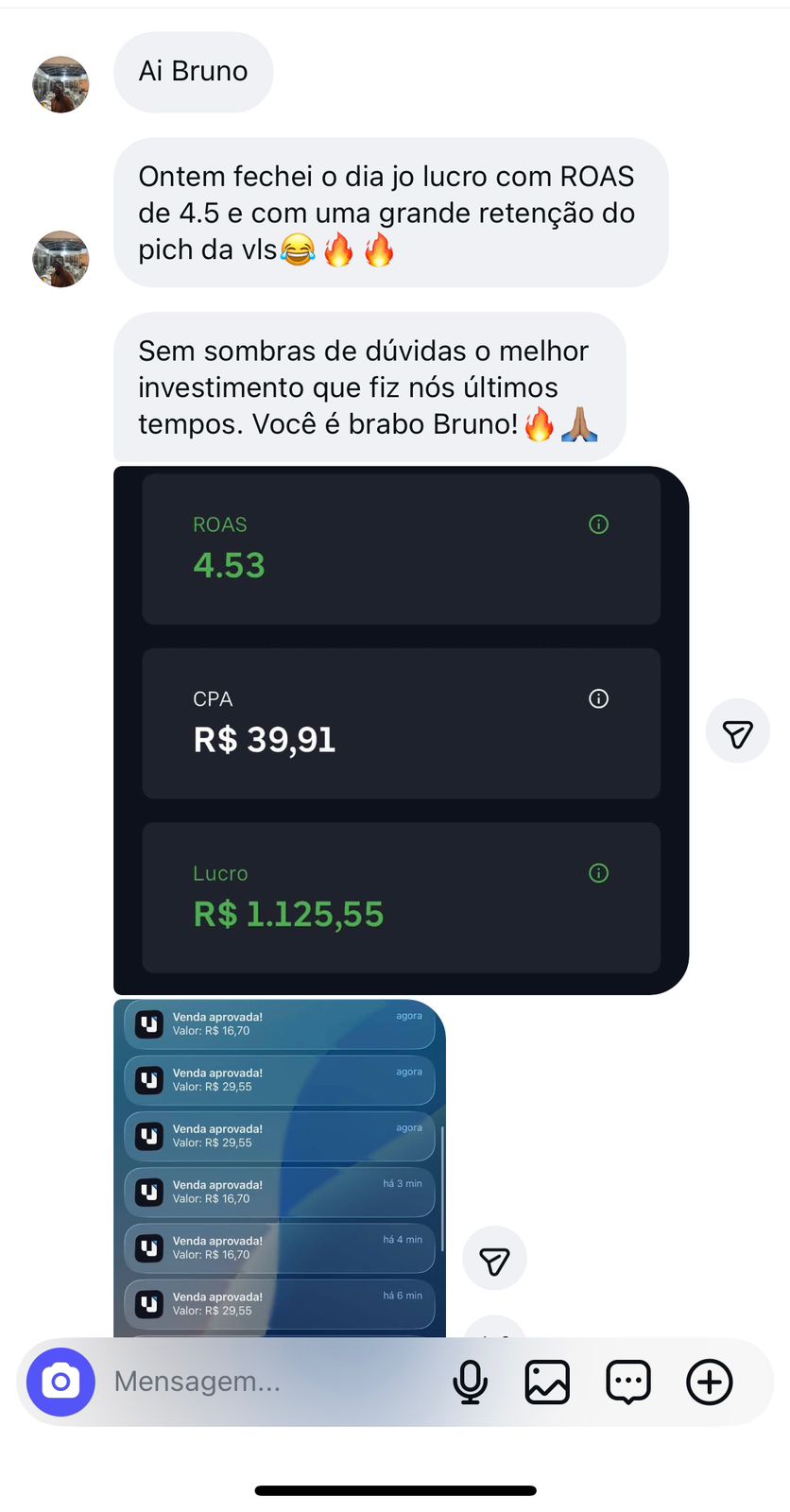Screen dimensions: 790x1512
Task: Tap the 'Mensagem...' input field
Action: [236, 1382]
